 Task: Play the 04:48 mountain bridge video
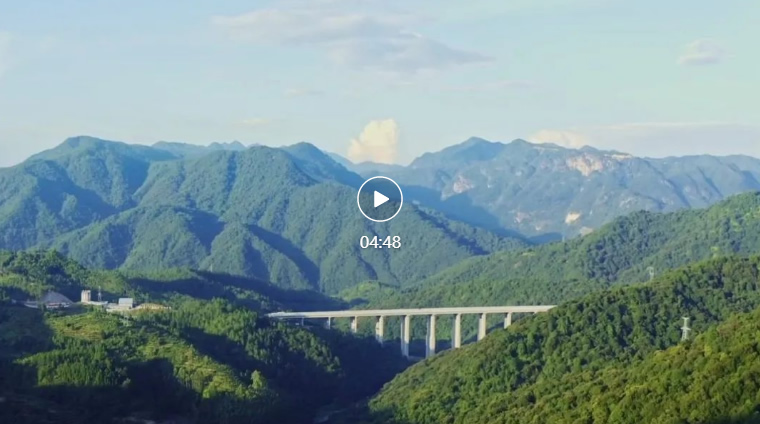(380, 199)
